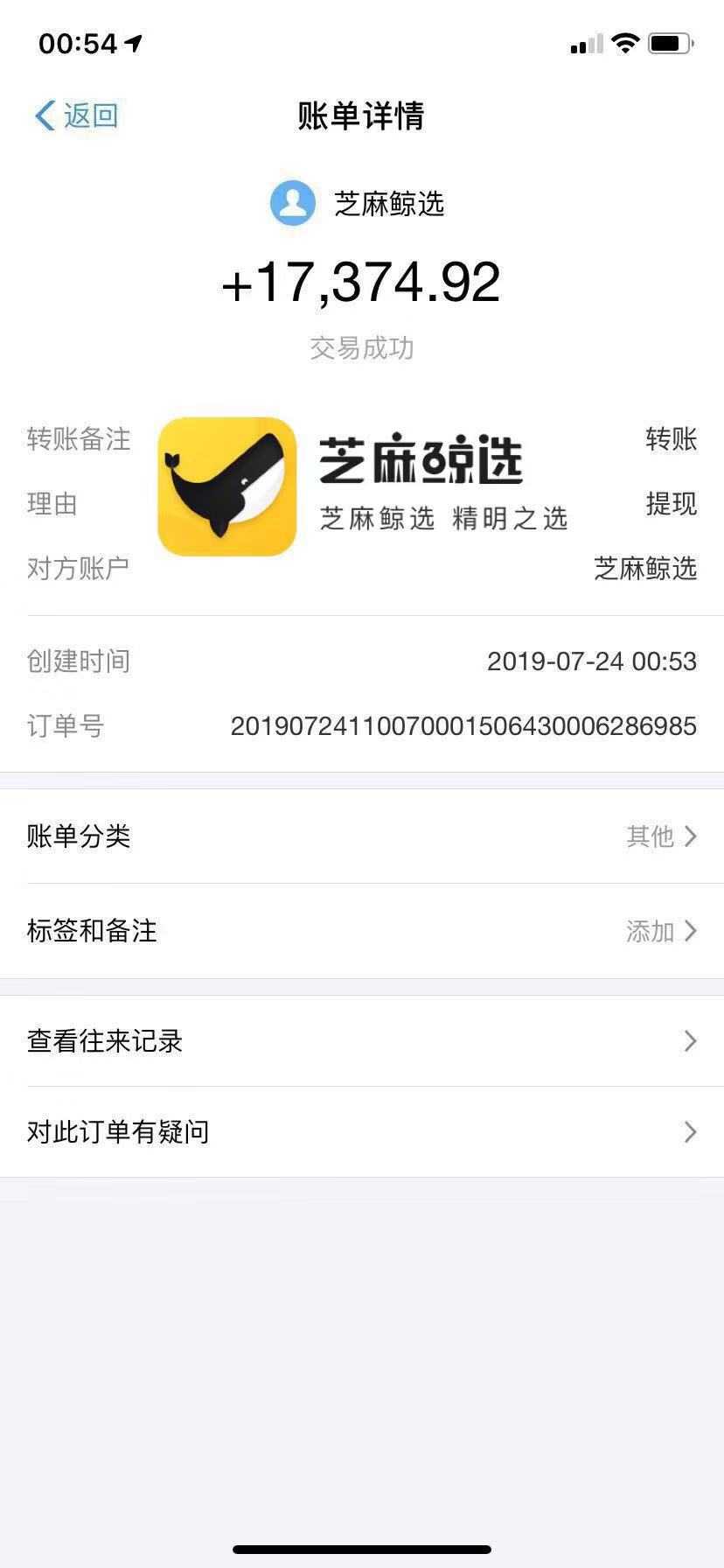This screenshot has width=724, height=1568.
Task: Tap the cellular signal icon
Action: [x=586, y=43]
